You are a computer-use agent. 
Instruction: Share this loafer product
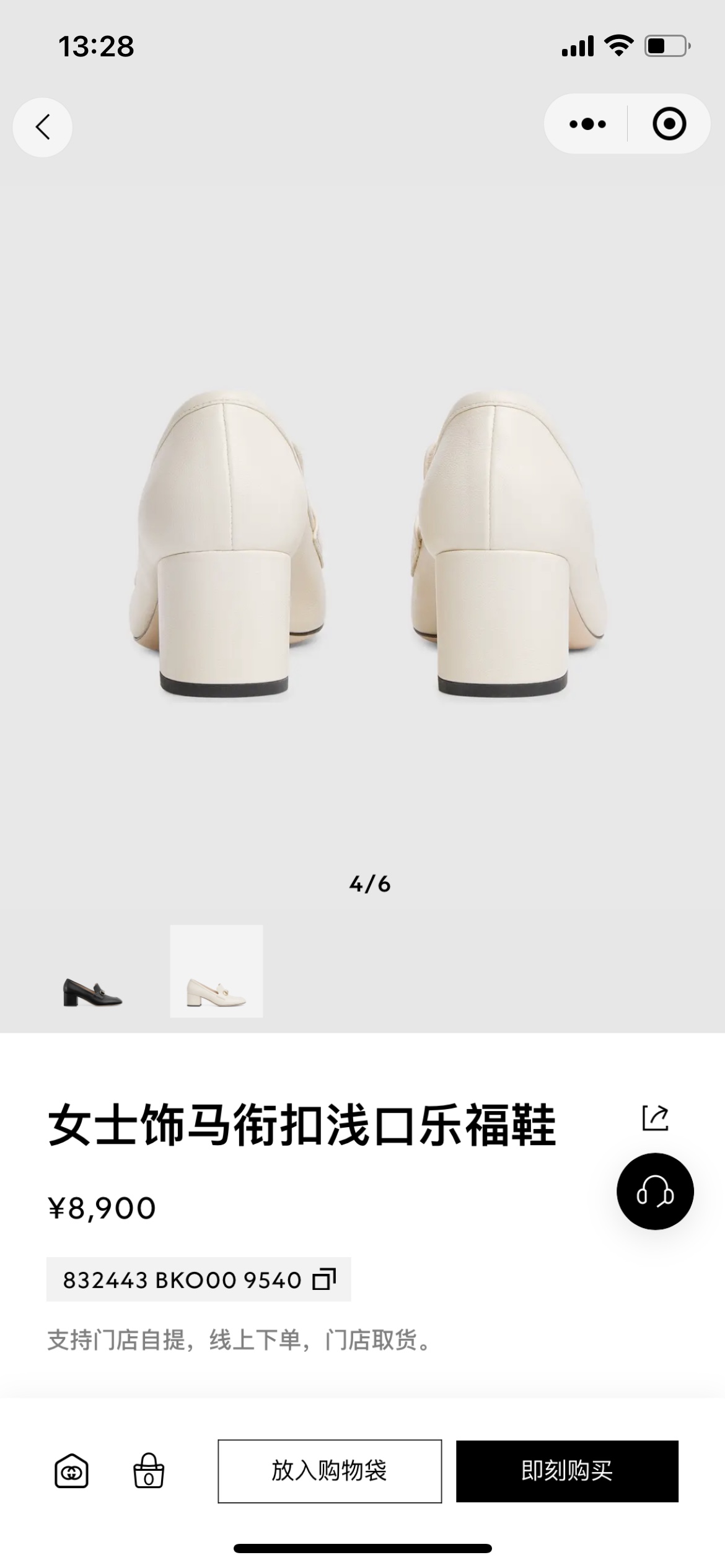pyautogui.click(x=655, y=1118)
